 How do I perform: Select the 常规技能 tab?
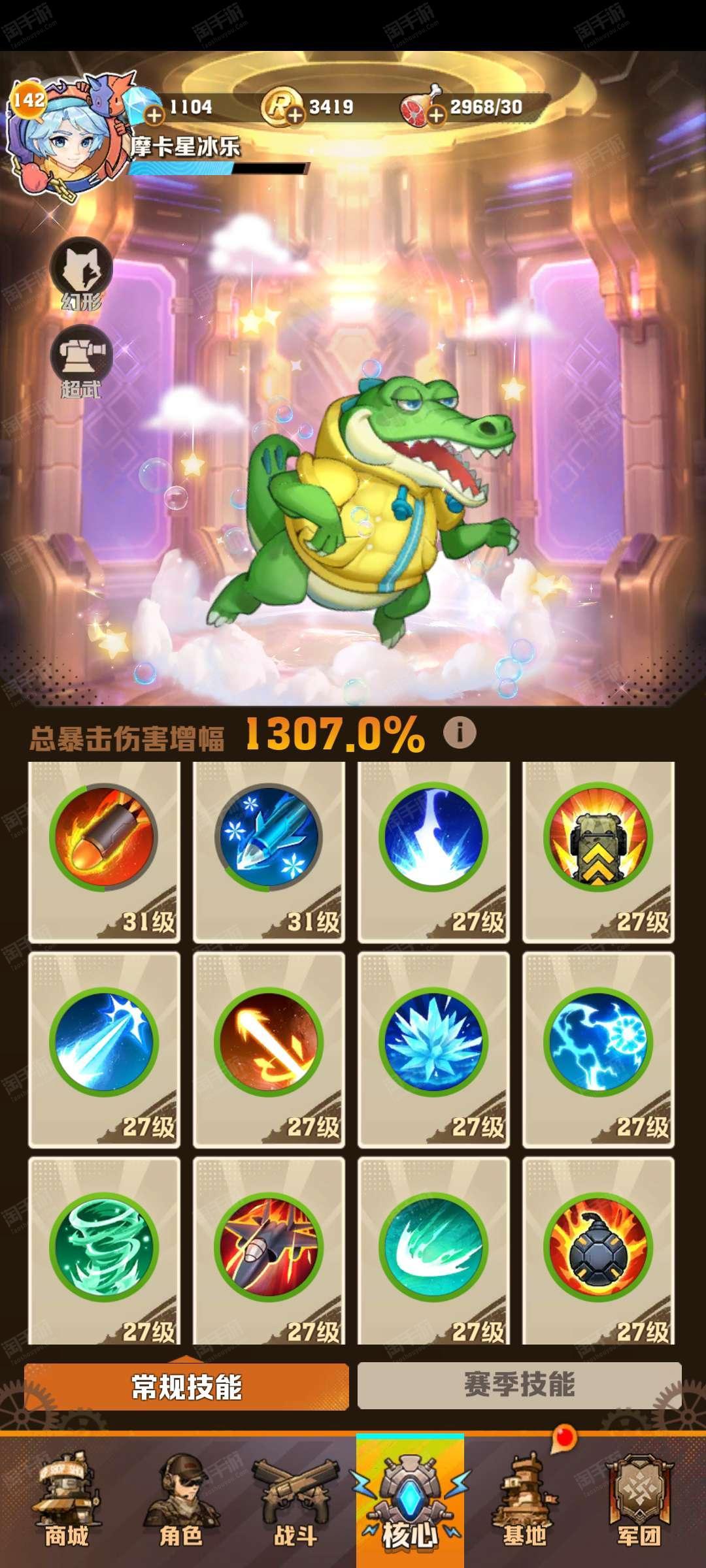click(x=186, y=1386)
